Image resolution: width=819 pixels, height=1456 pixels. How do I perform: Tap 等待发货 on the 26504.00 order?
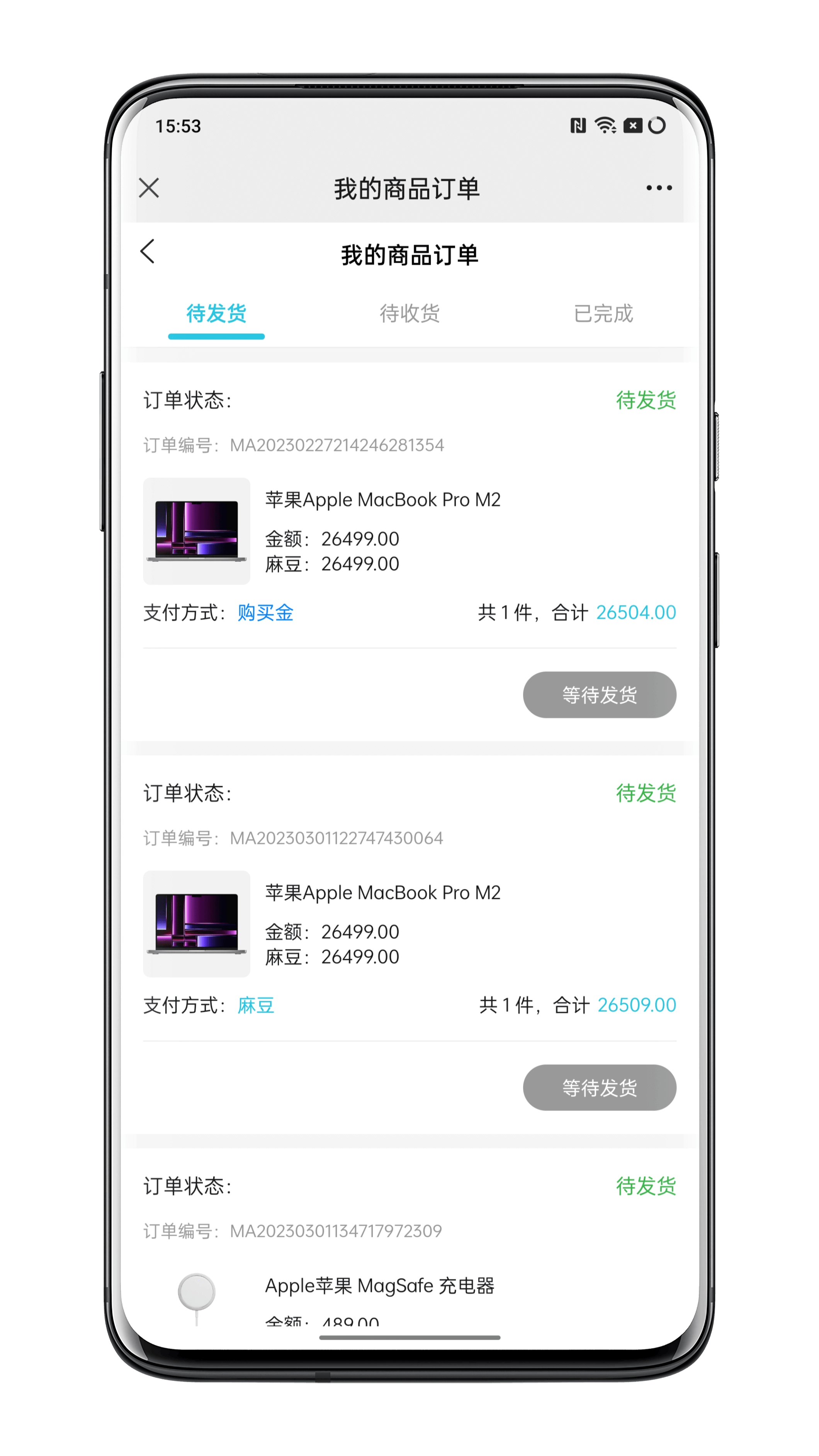599,695
